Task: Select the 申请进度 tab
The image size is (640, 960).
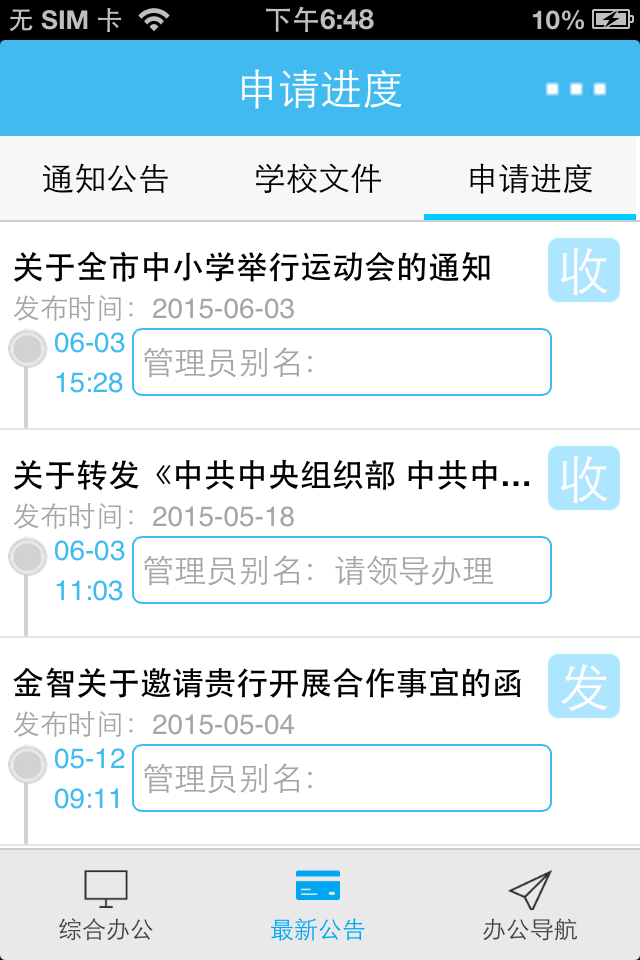Action: (531, 179)
